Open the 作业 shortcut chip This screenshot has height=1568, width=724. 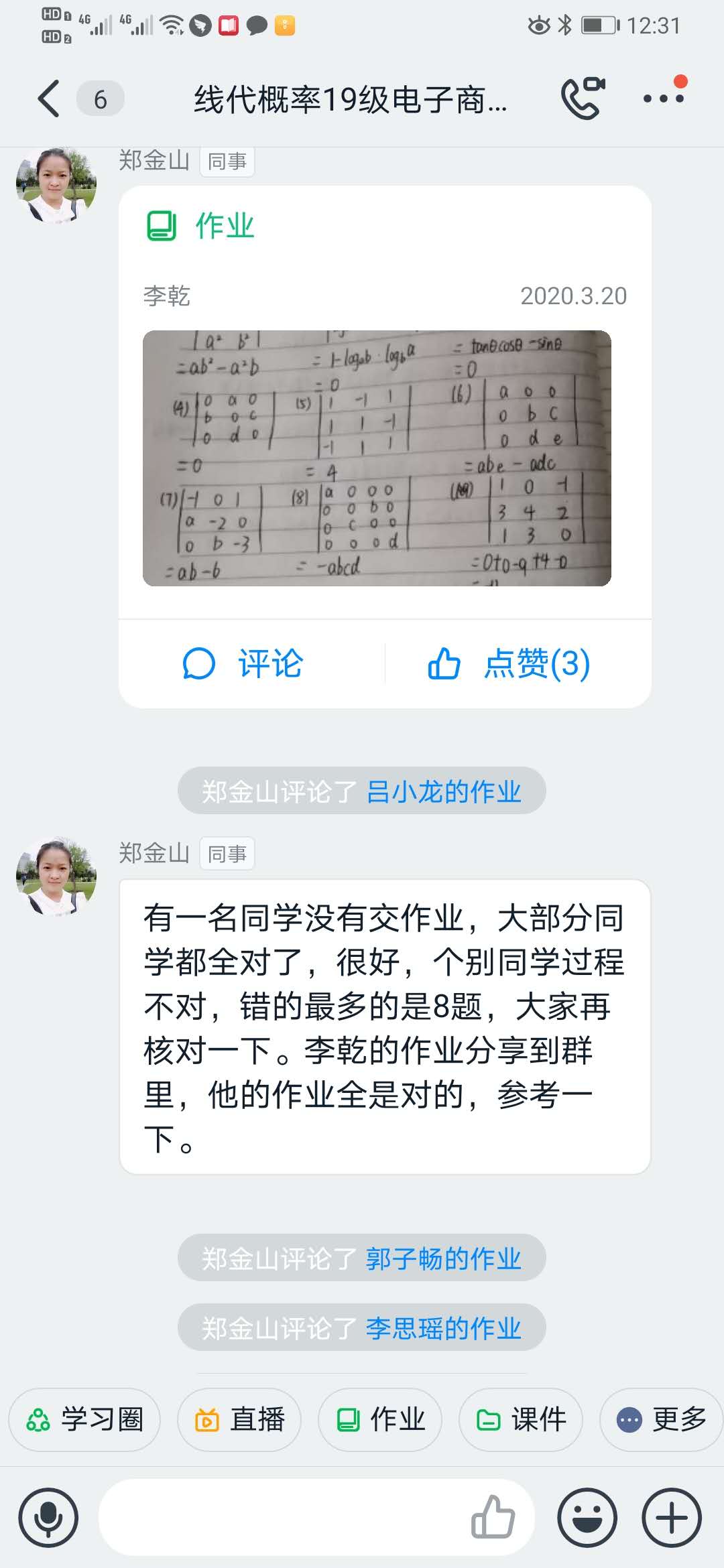(380, 1419)
